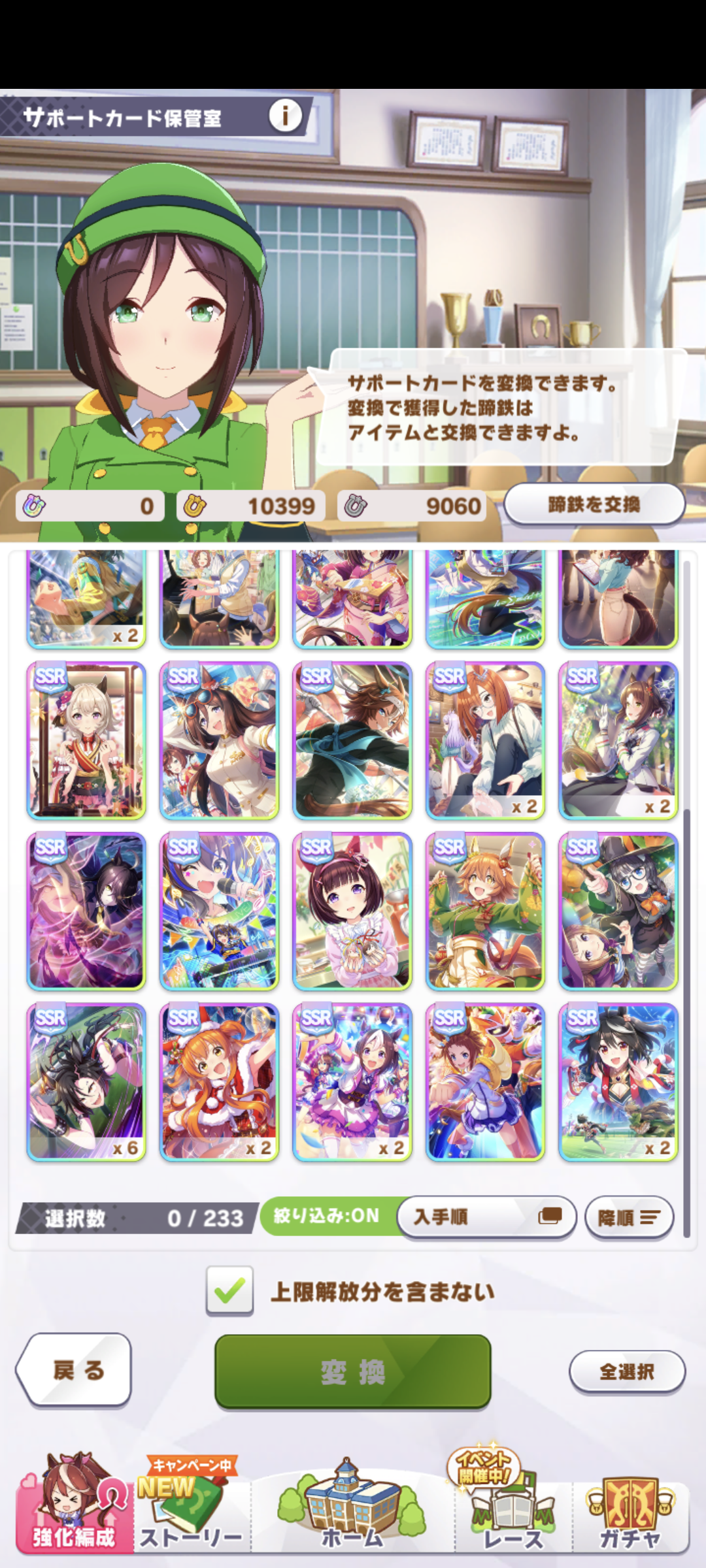The width and height of the screenshot is (706, 1568).
Task: Select the SSR card with the girl in a mirror frame
Action: pyautogui.click(x=86, y=741)
